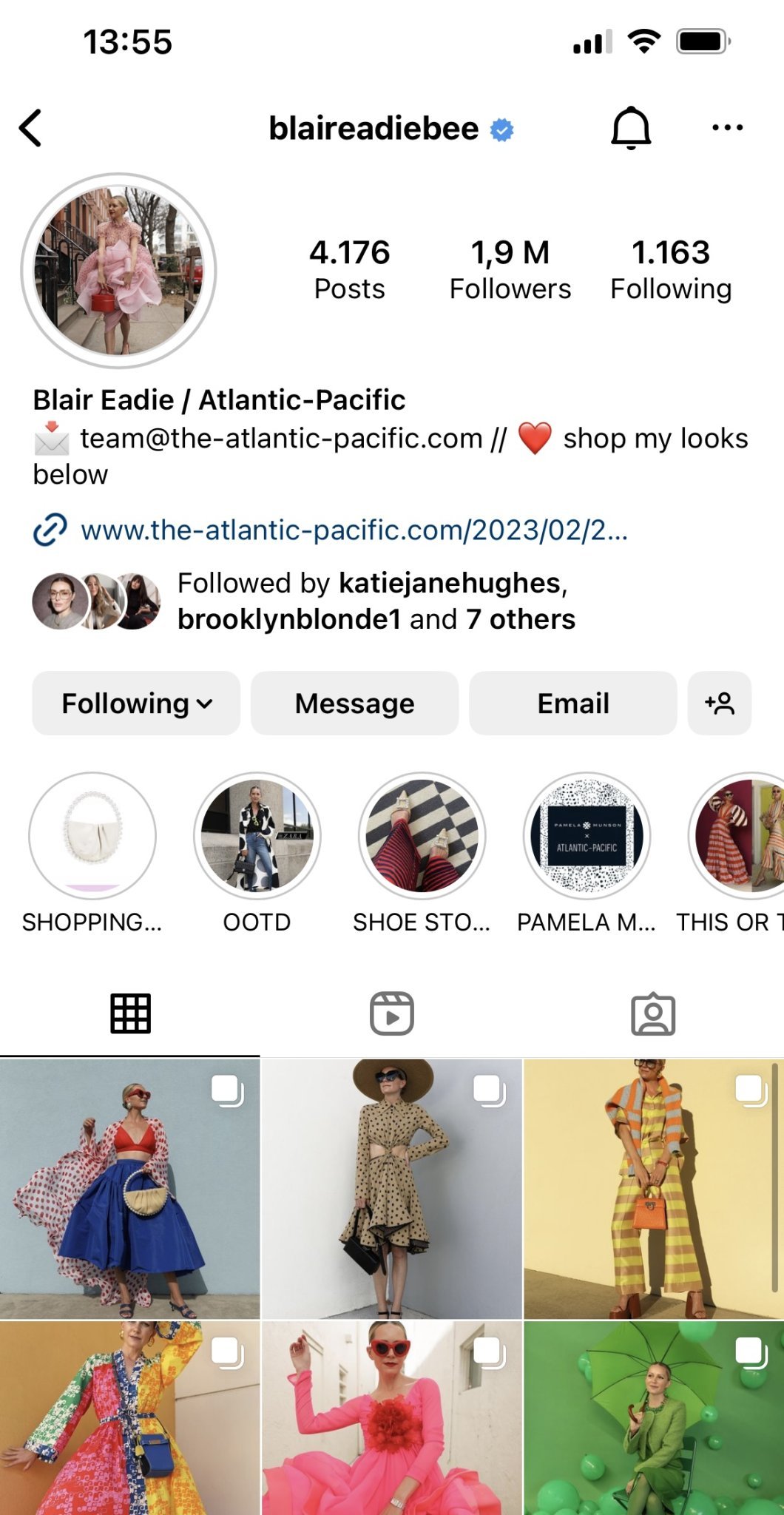
Task: Open the 1,9 M Followers list
Action: coord(510,270)
